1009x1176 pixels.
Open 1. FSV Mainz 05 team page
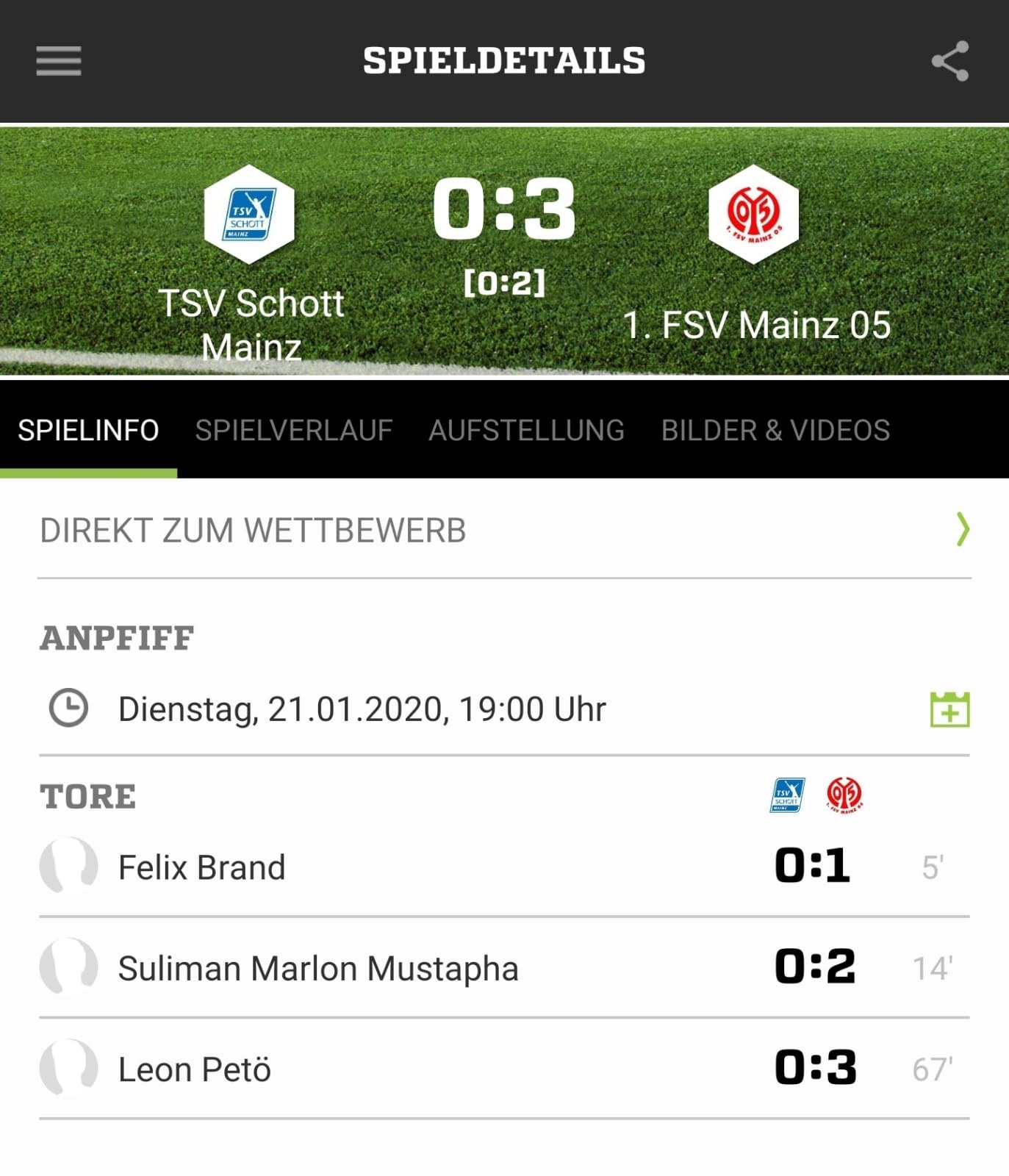click(754, 215)
